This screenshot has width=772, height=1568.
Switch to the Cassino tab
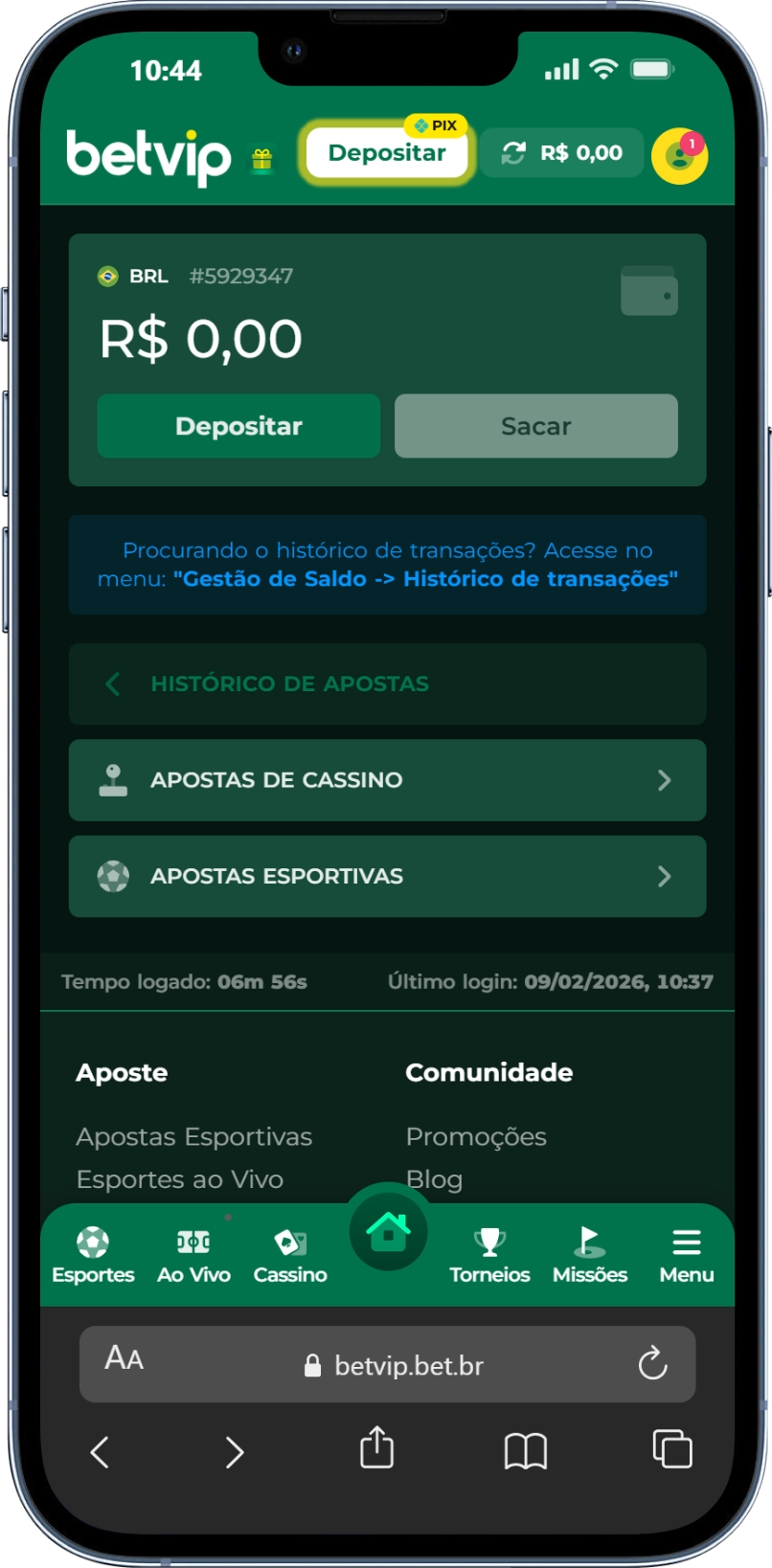click(290, 1255)
